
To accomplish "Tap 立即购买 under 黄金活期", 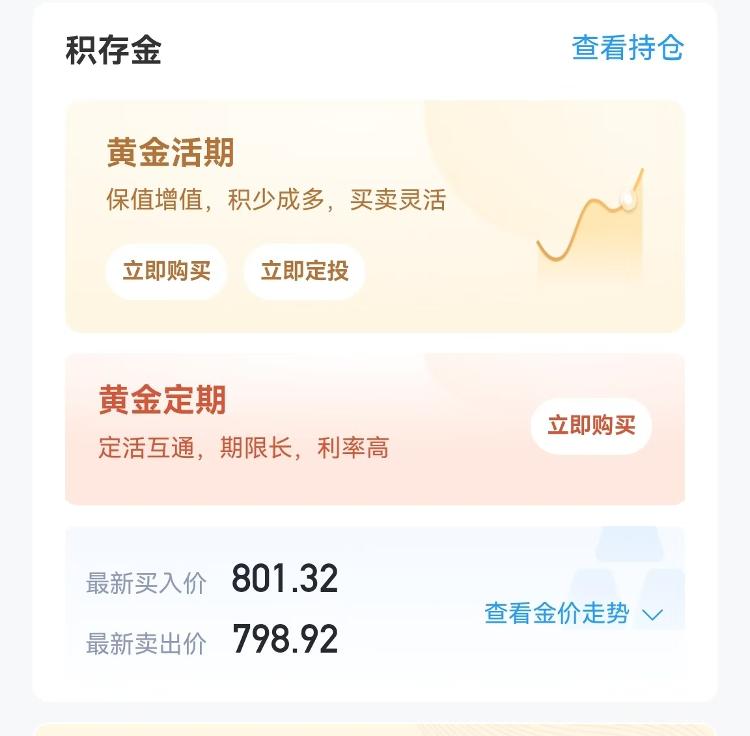I will point(167,271).
